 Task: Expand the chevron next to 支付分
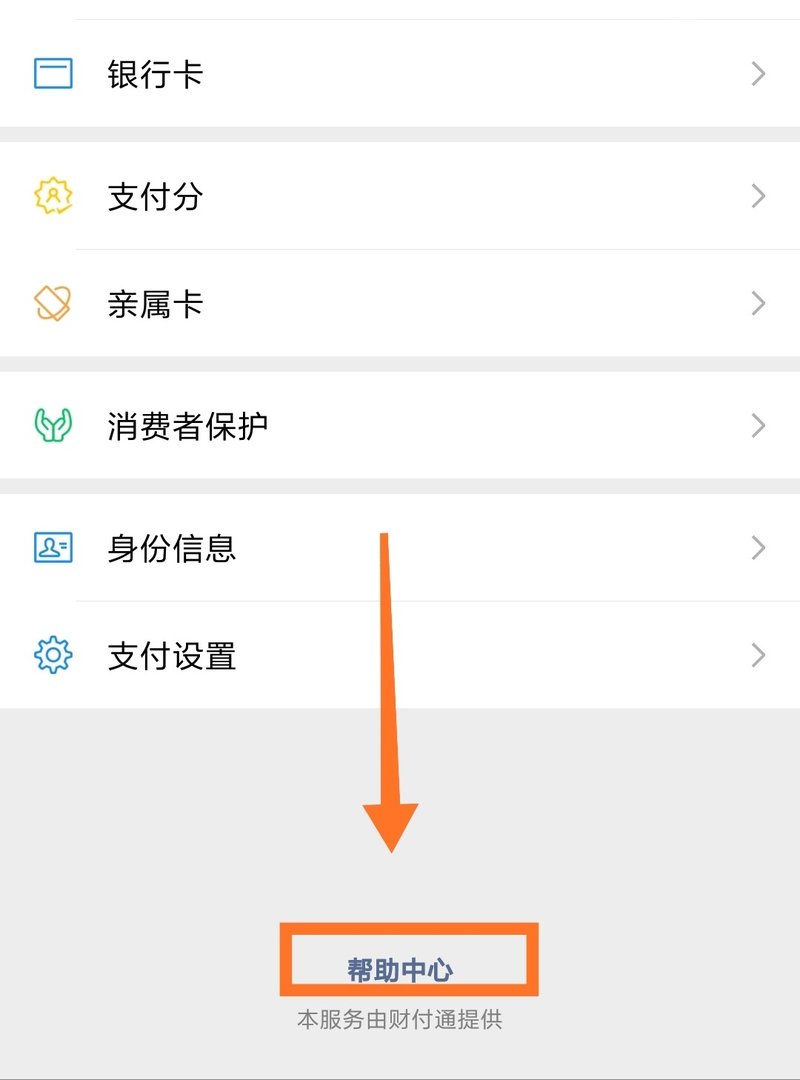[757, 196]
